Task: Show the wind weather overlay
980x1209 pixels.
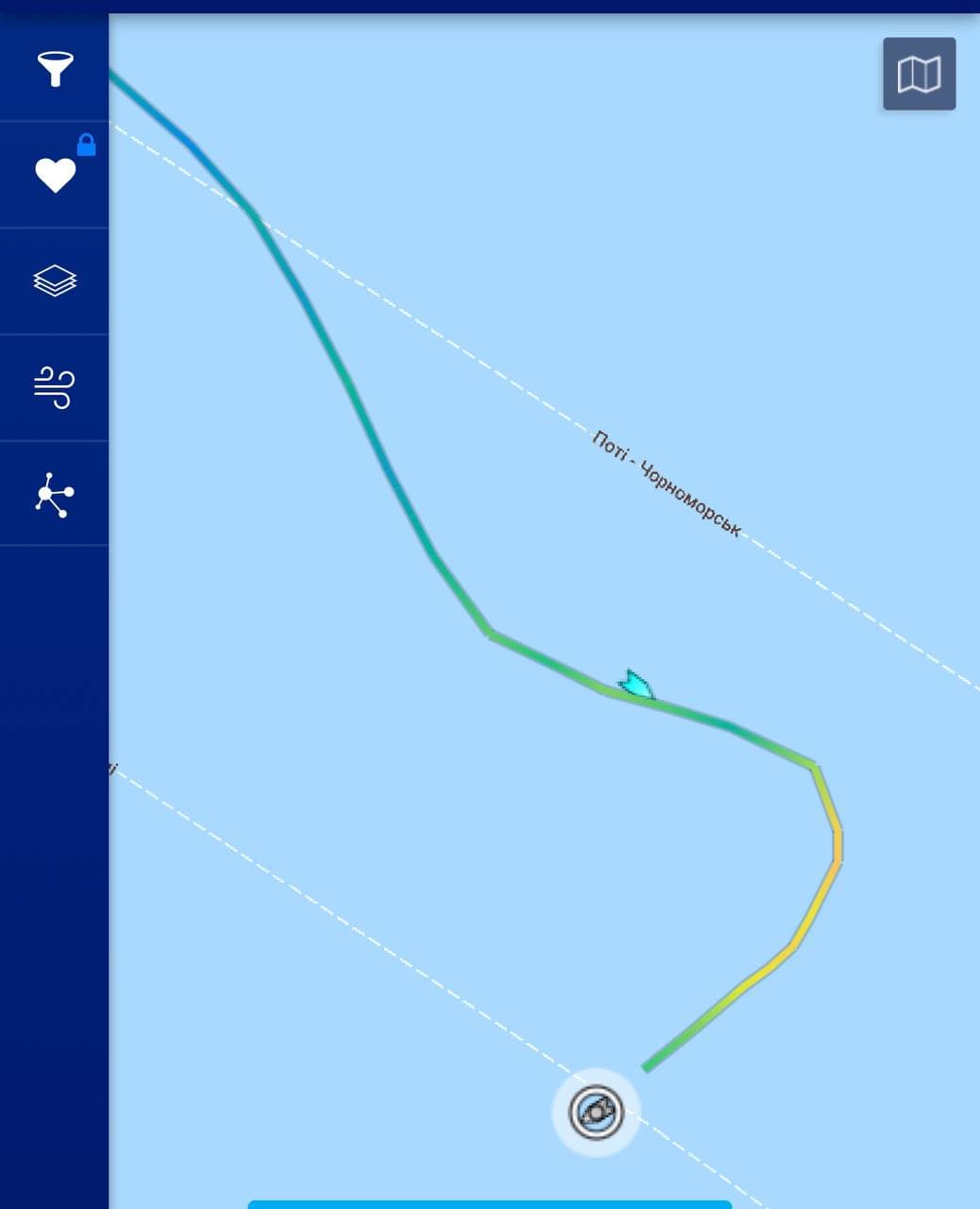Action: point(55,387)
